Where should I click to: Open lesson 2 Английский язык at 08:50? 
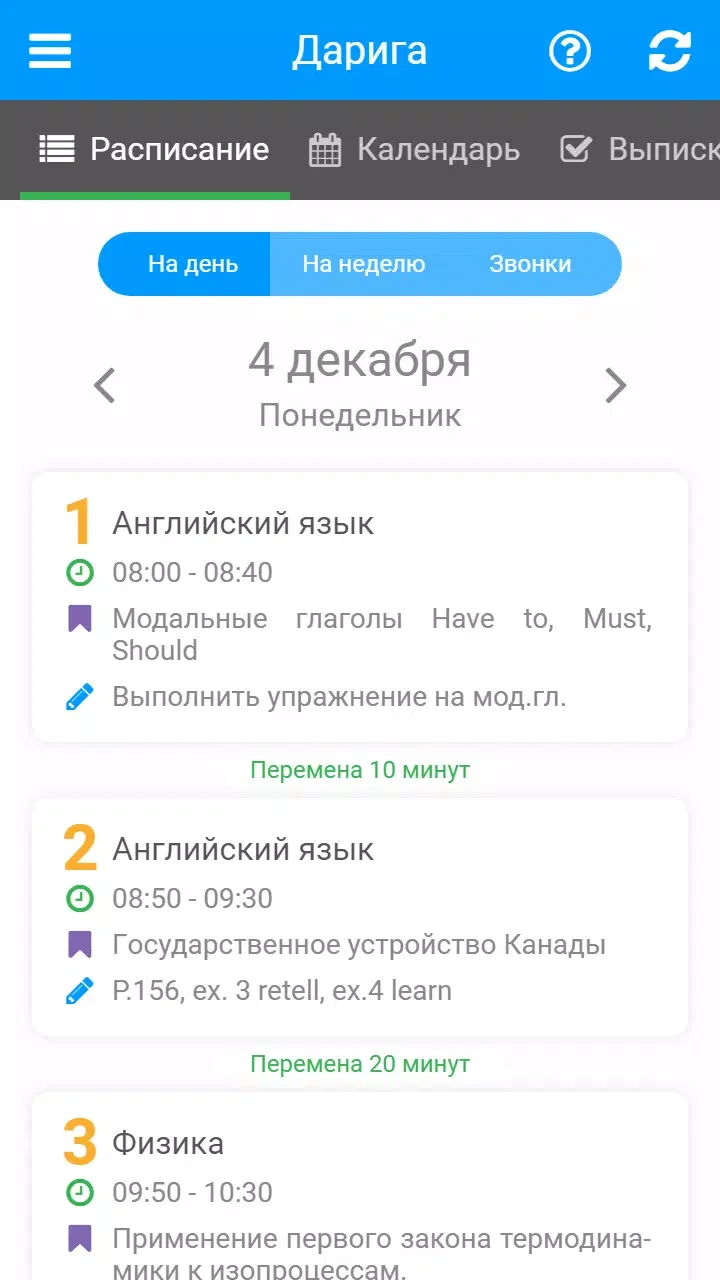(360, 916)
